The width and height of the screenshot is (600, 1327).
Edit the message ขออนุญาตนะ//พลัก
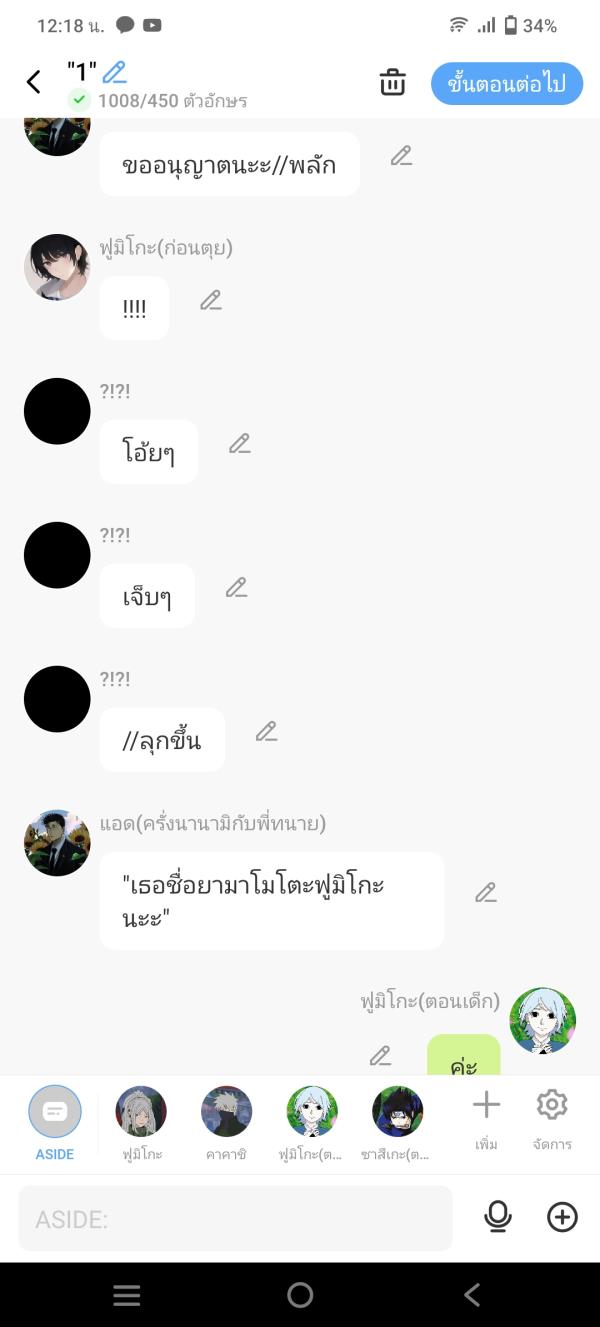tap(401, 156)
